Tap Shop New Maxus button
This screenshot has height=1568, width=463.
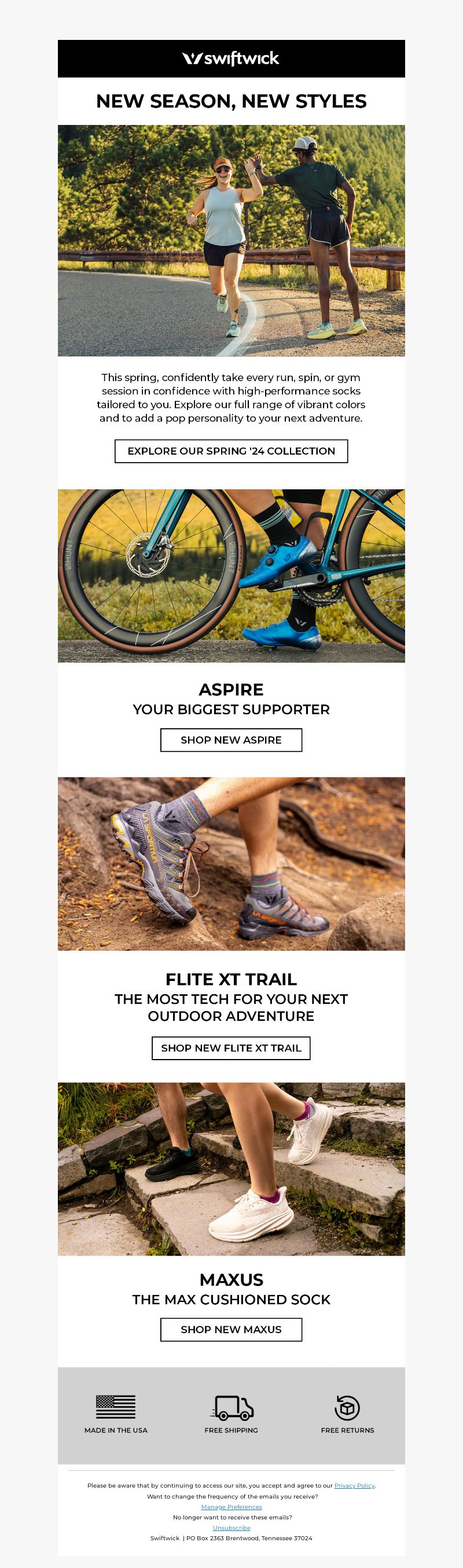pos(231,1329)
